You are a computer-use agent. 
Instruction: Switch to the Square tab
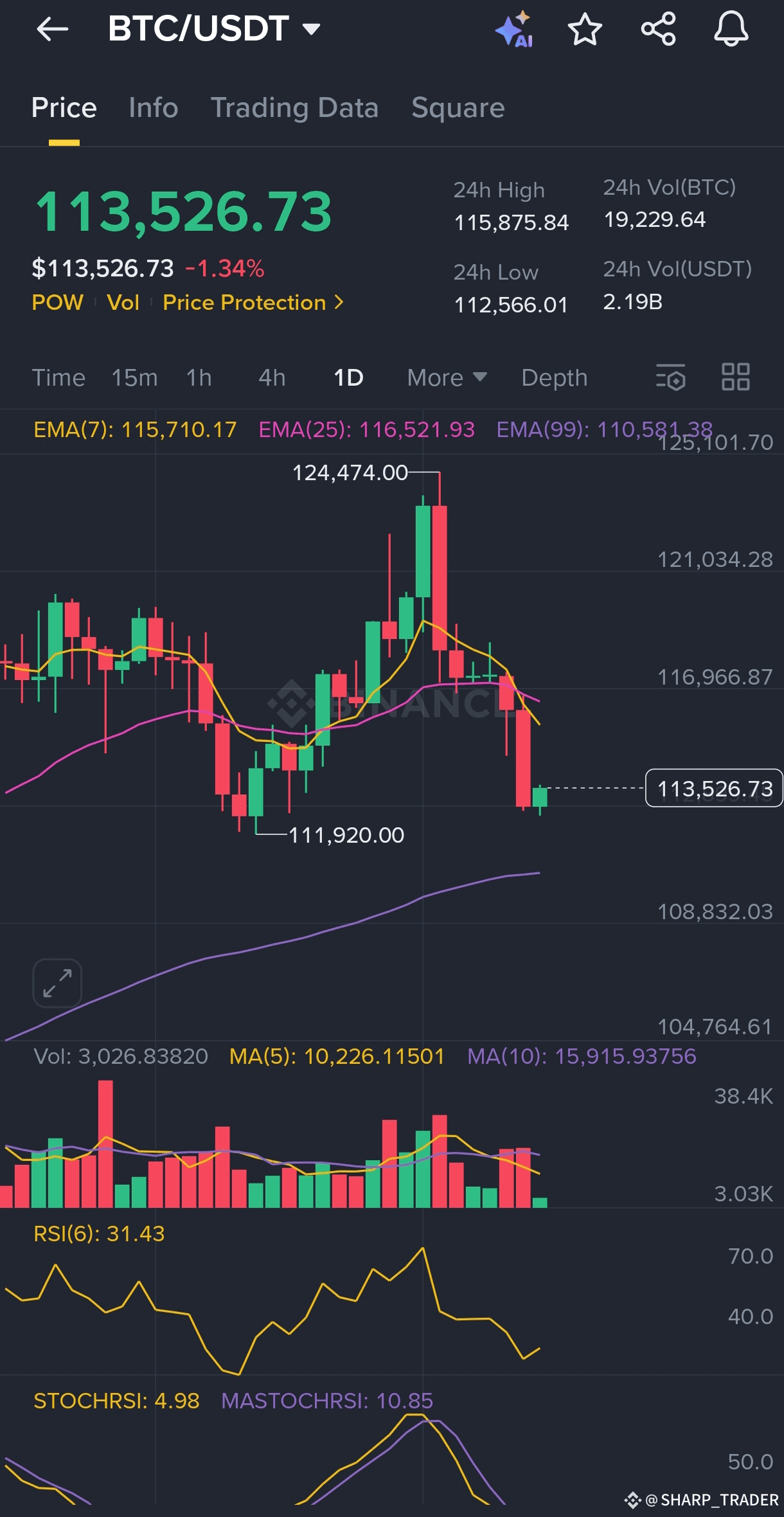coord(458,107)
